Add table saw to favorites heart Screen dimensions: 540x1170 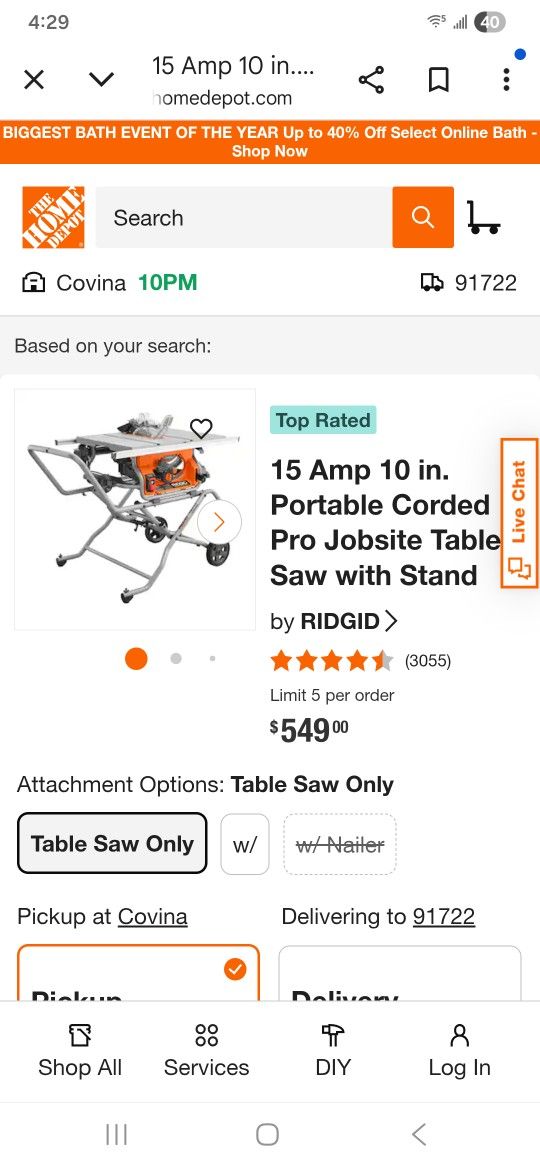tap(201, 428)
